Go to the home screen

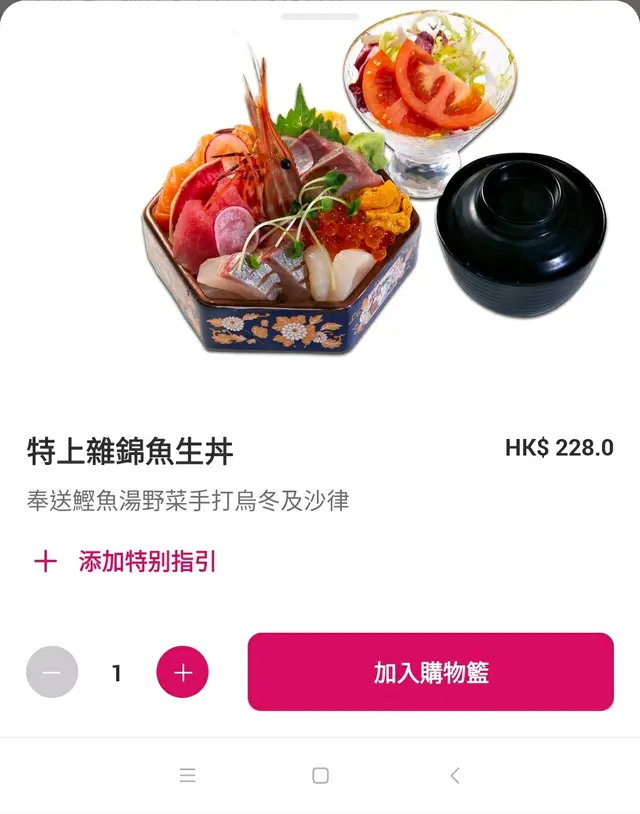tap(320, 775)
